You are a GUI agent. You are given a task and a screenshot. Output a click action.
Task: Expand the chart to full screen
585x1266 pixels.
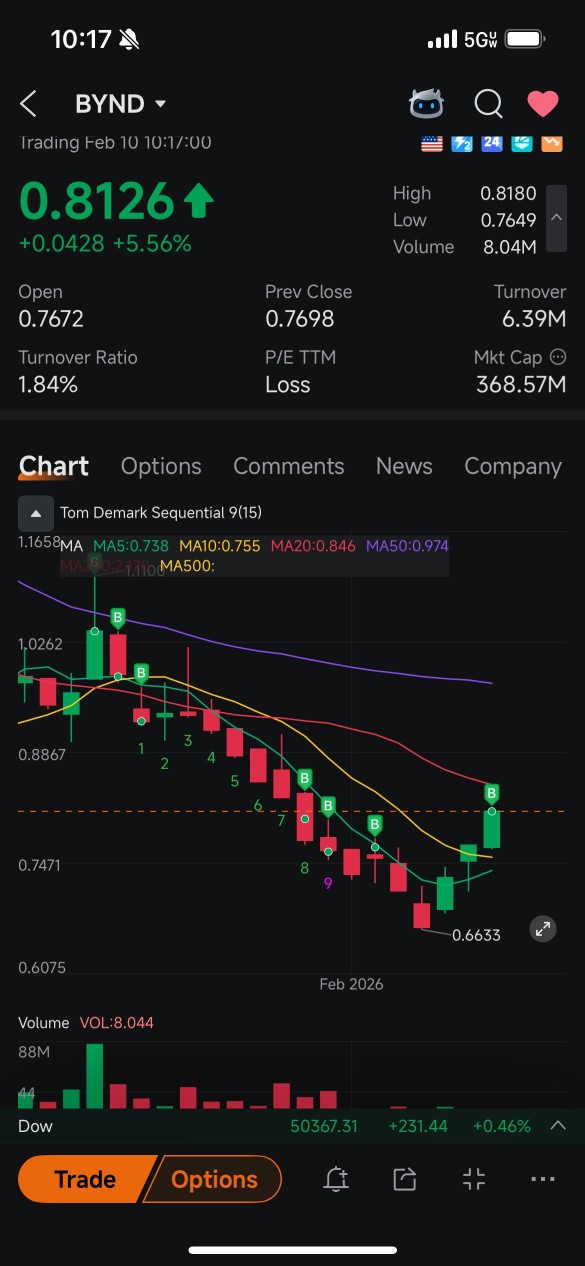coord(543,929)
